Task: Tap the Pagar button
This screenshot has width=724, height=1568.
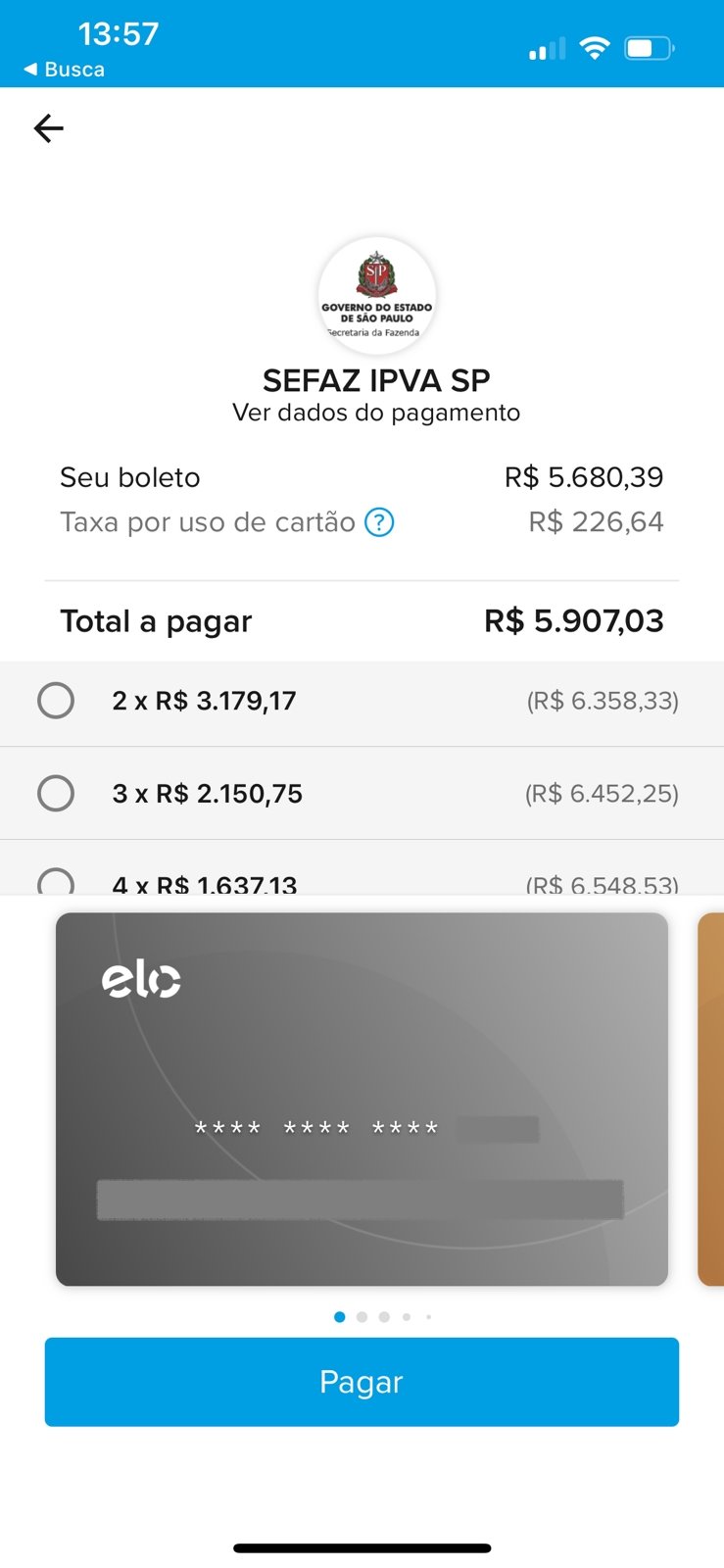Action: pyautogui.click(x=362, y=1382)
